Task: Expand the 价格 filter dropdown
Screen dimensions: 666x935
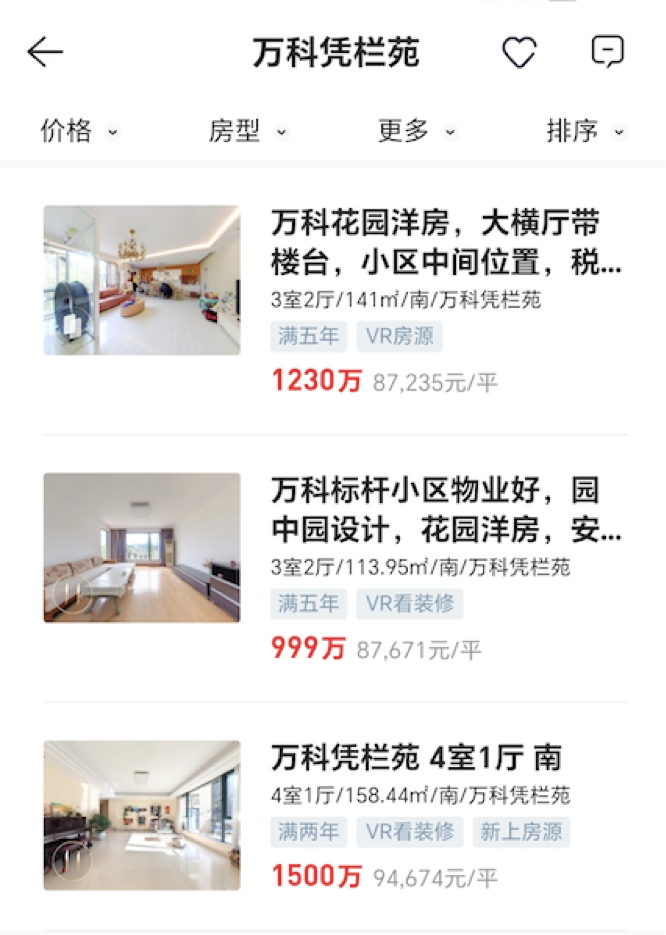Action: tap(78, 131)
